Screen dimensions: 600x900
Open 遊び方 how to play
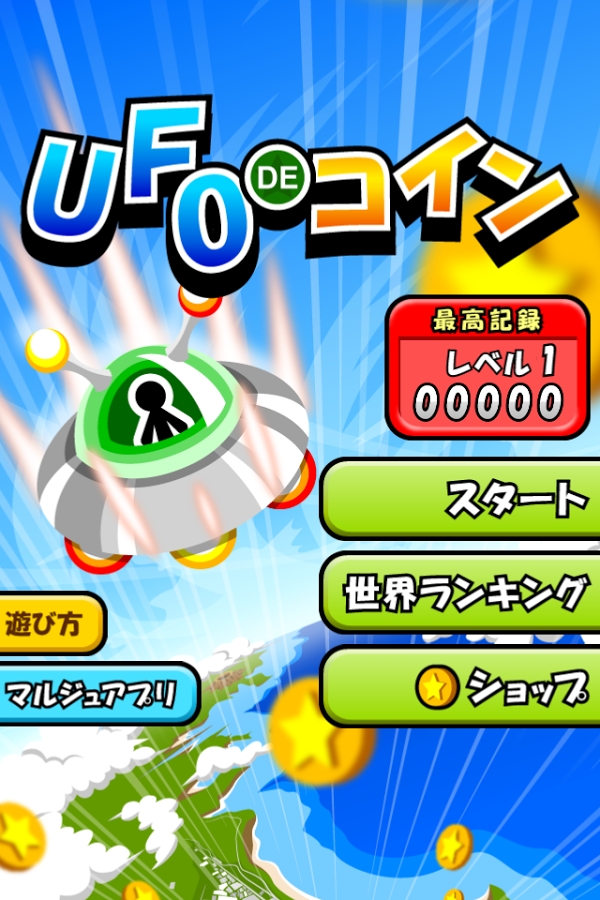(48, 625)
